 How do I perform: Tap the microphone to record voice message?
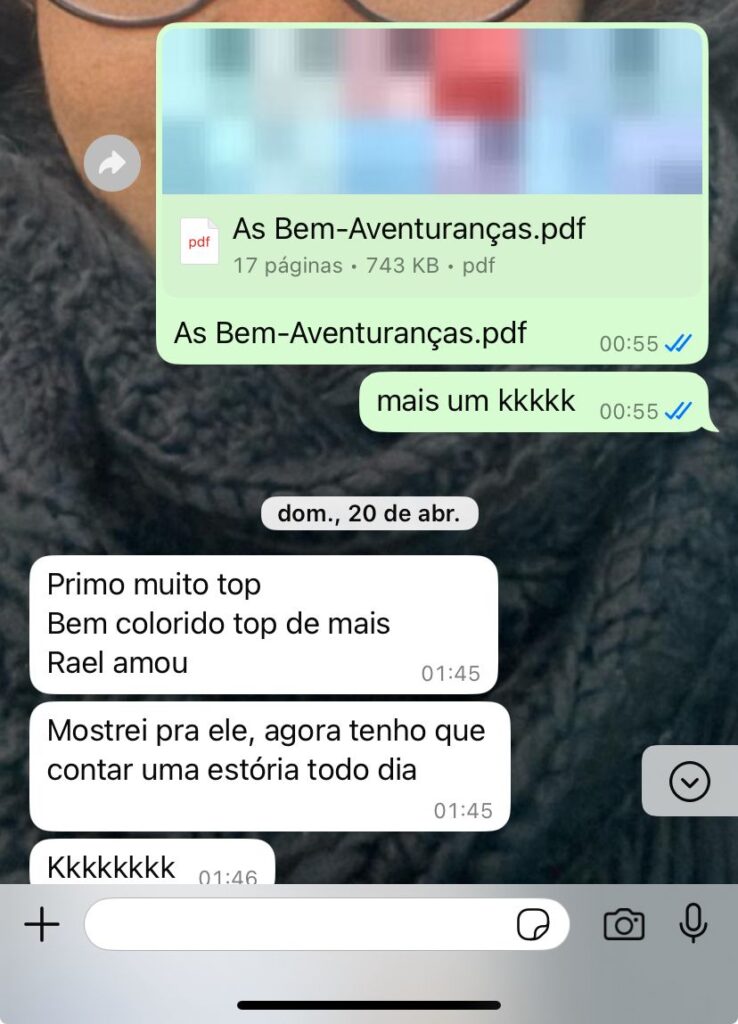click(693, 924)
